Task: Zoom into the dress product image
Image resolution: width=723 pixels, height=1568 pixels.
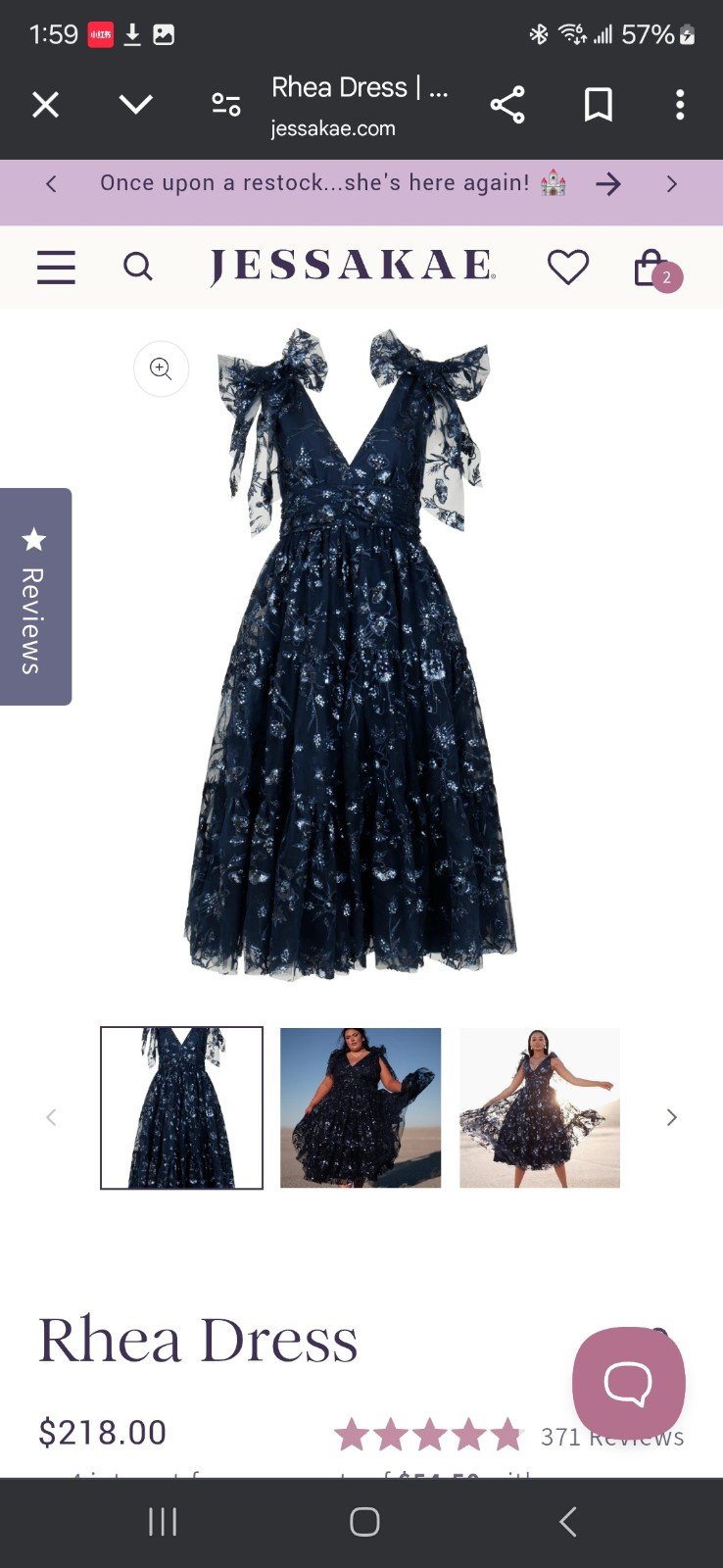Action: click(161, 368)
